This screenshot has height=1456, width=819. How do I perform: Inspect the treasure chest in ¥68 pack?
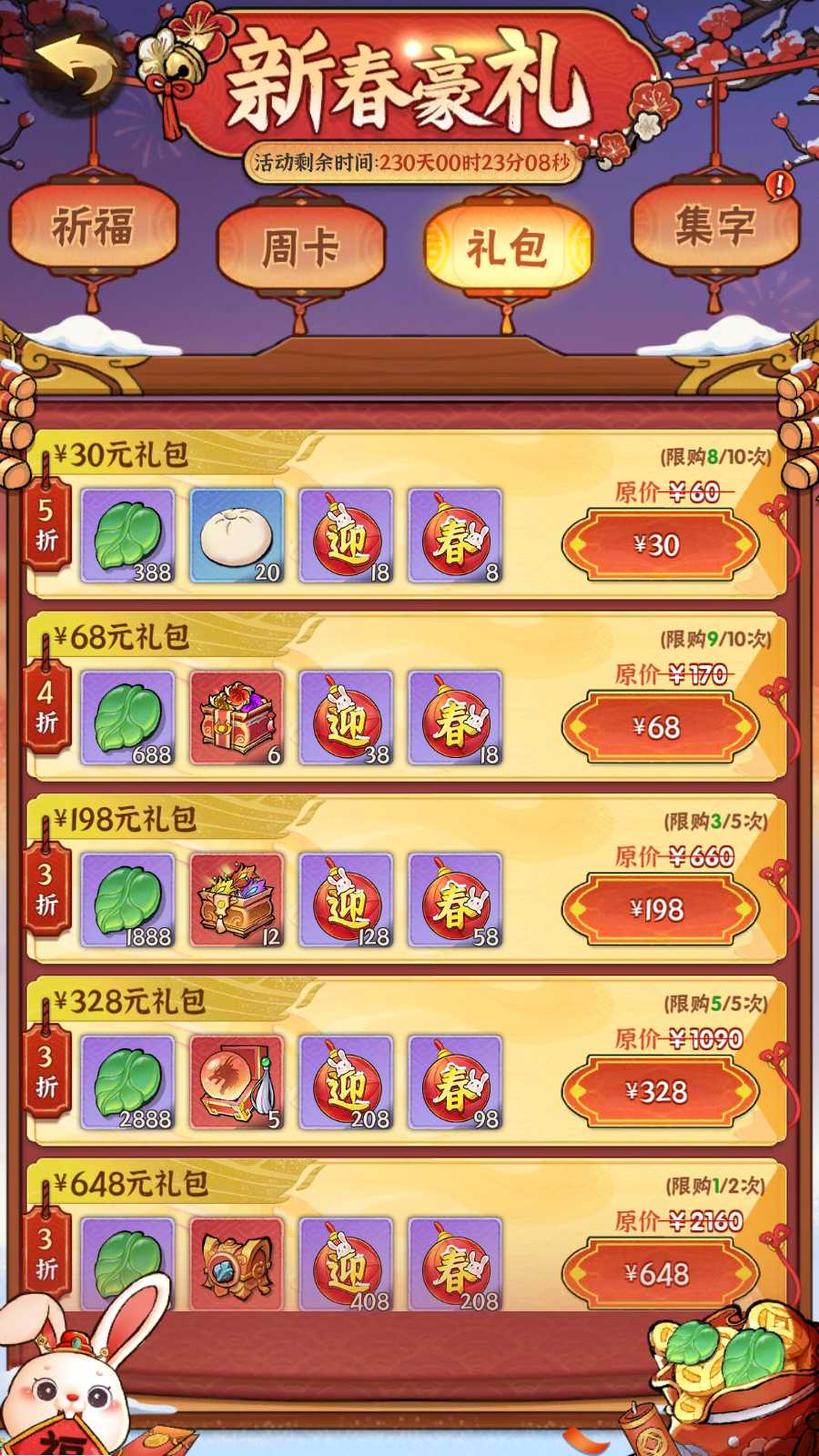(x=237, y=718)
